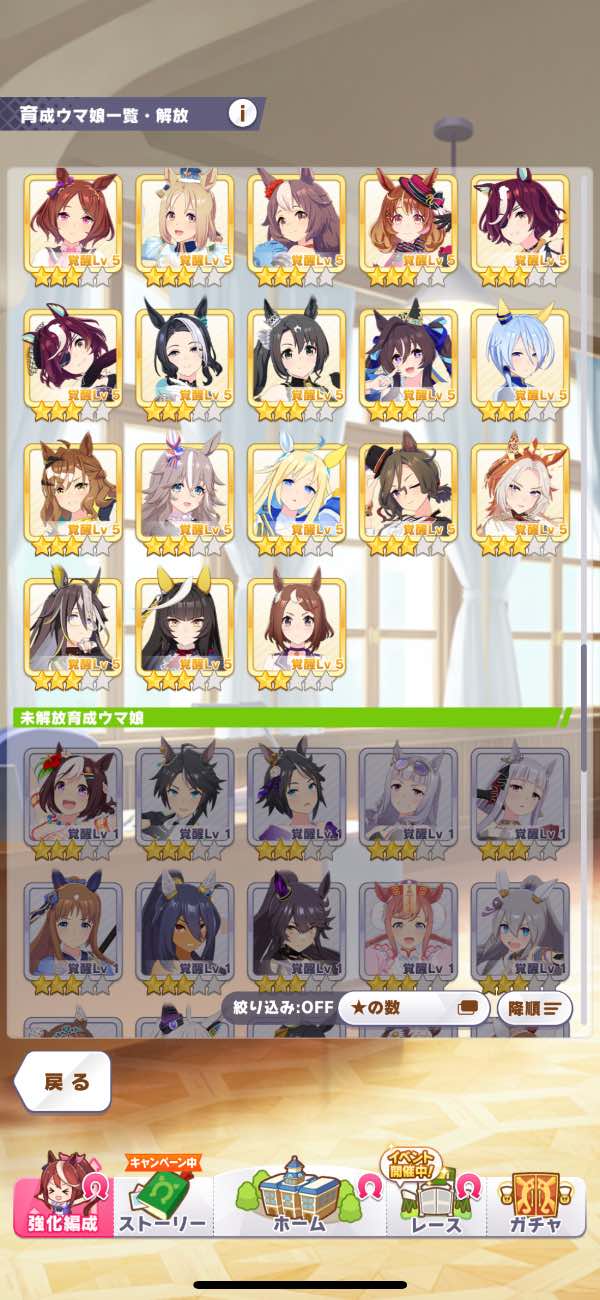Select the character with black and white streaked hair
This screenshot has height=1300, width=600.
pyautogui.click(x=184, y=358)
